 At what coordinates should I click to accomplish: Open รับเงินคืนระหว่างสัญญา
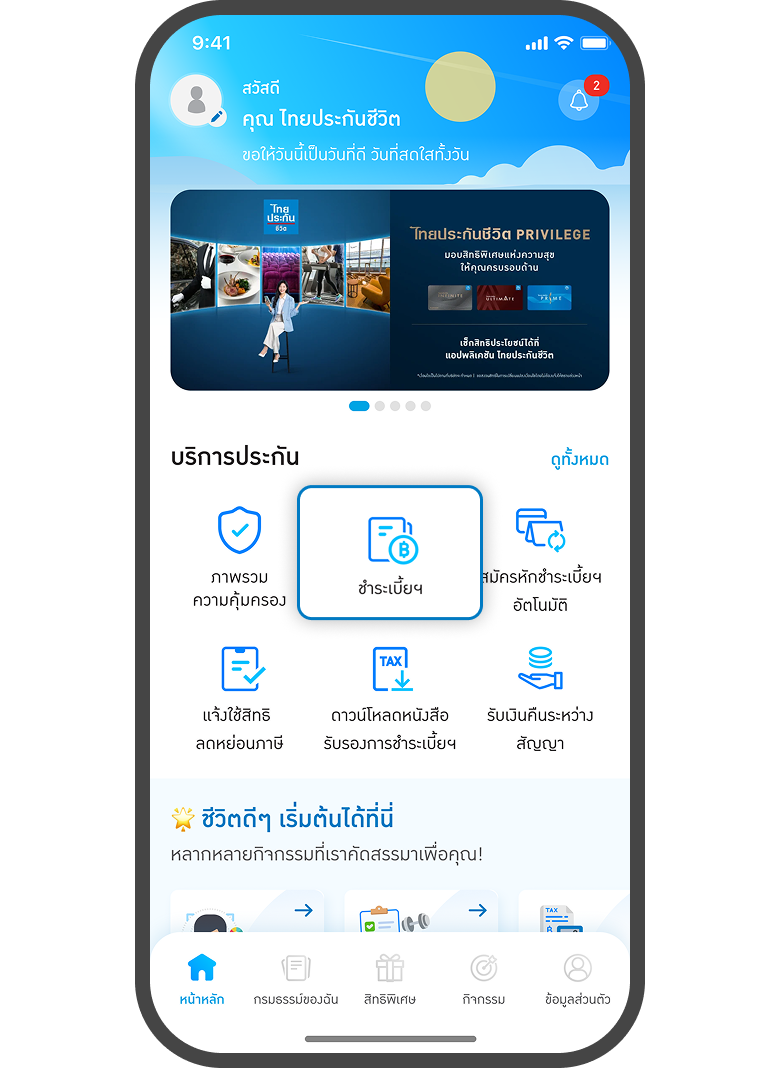pos(541,697)
